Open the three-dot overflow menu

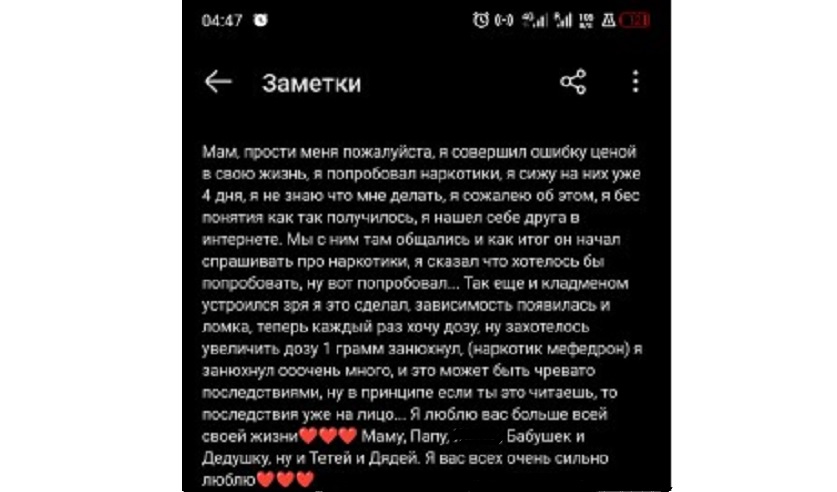(635, 83)
